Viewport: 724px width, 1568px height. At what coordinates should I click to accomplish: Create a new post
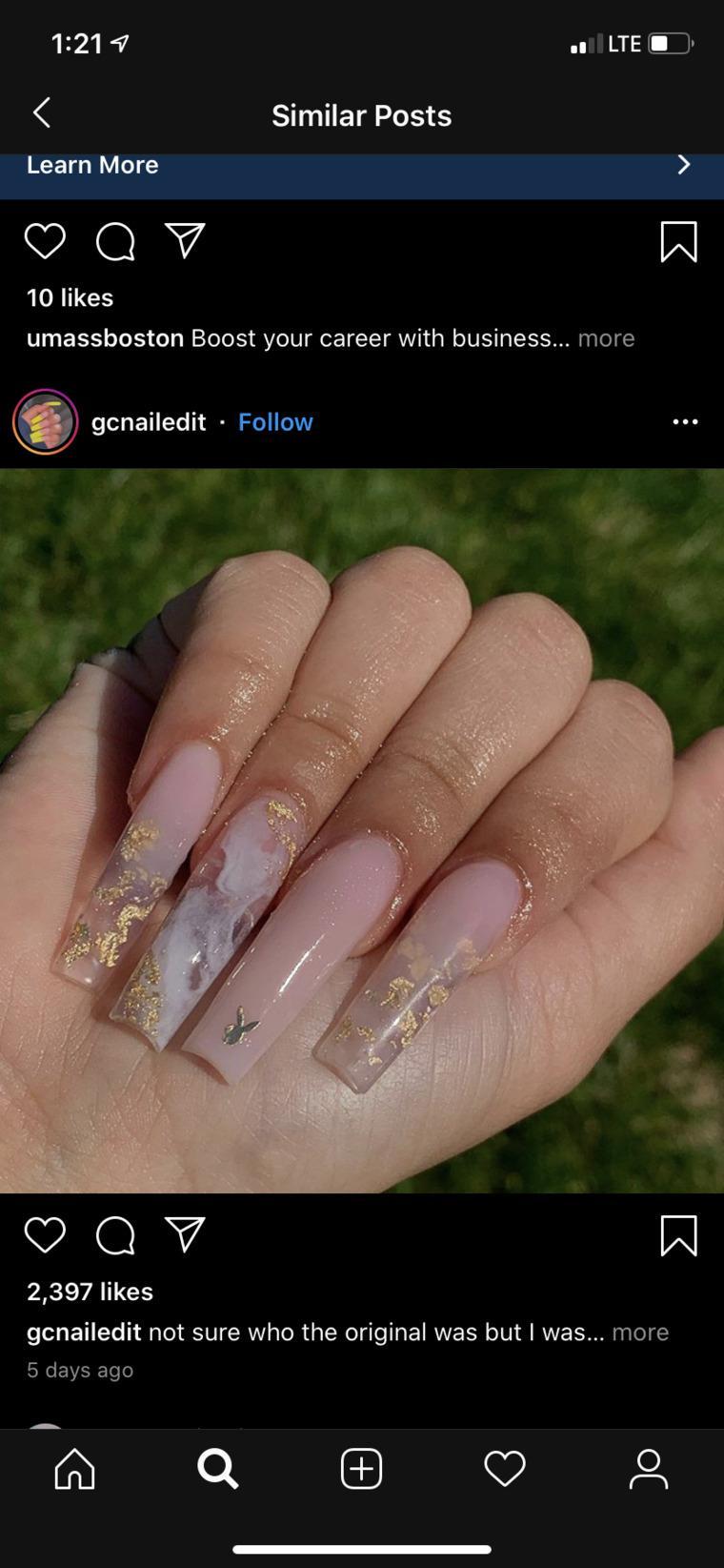tap(362, 1469)
